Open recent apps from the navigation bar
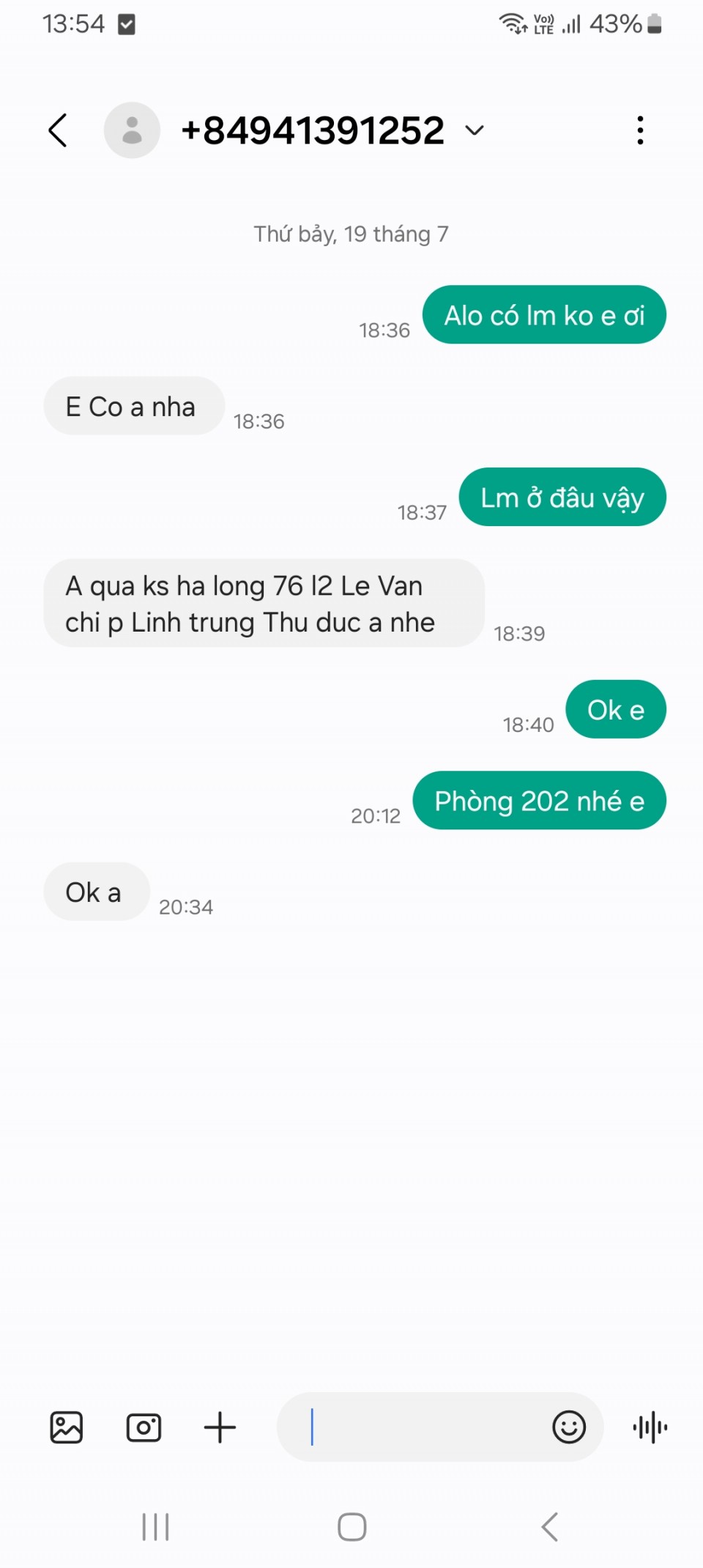 point(155,1527)
